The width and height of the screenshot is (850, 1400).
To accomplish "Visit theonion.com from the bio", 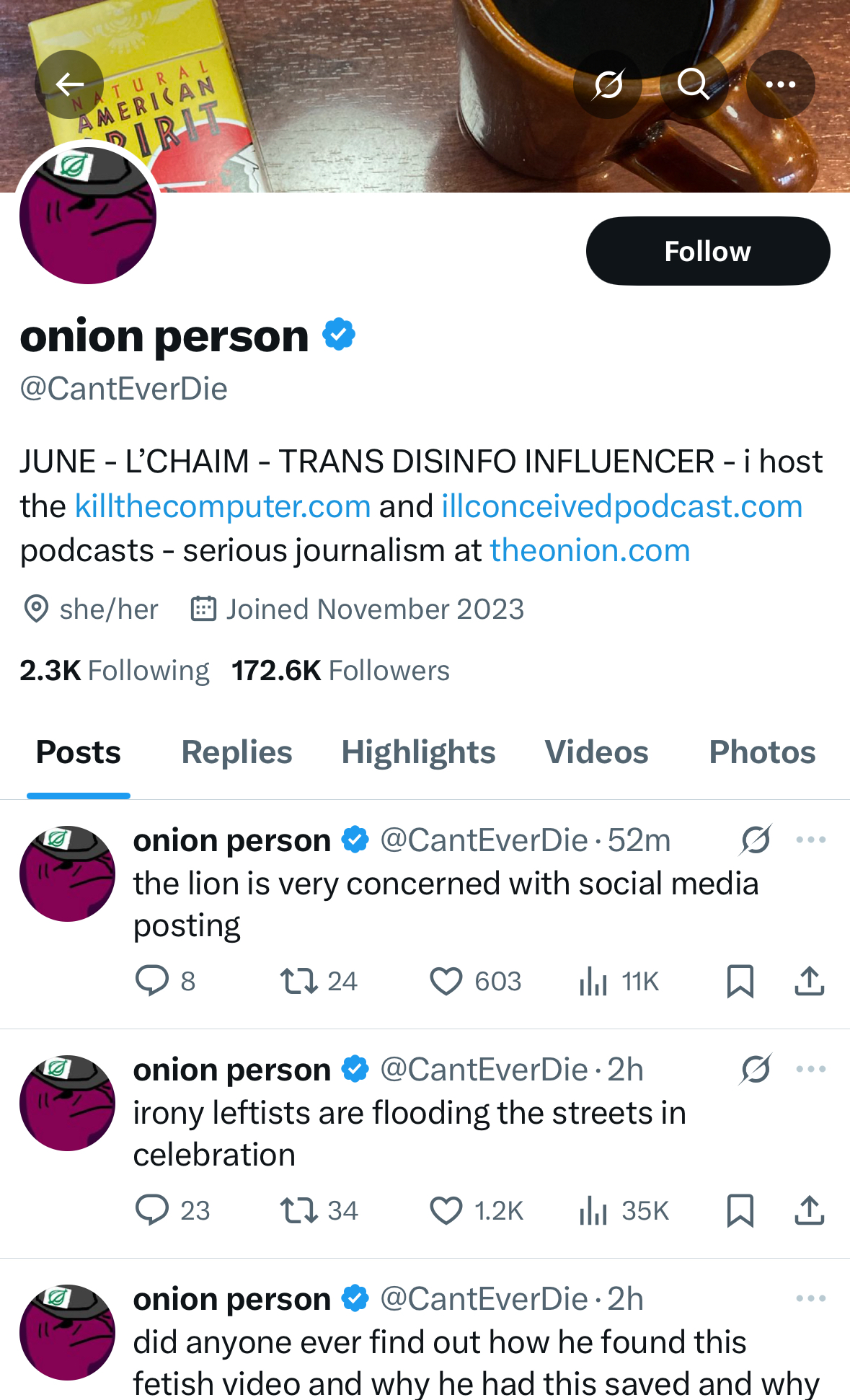I will click(590, 551).
